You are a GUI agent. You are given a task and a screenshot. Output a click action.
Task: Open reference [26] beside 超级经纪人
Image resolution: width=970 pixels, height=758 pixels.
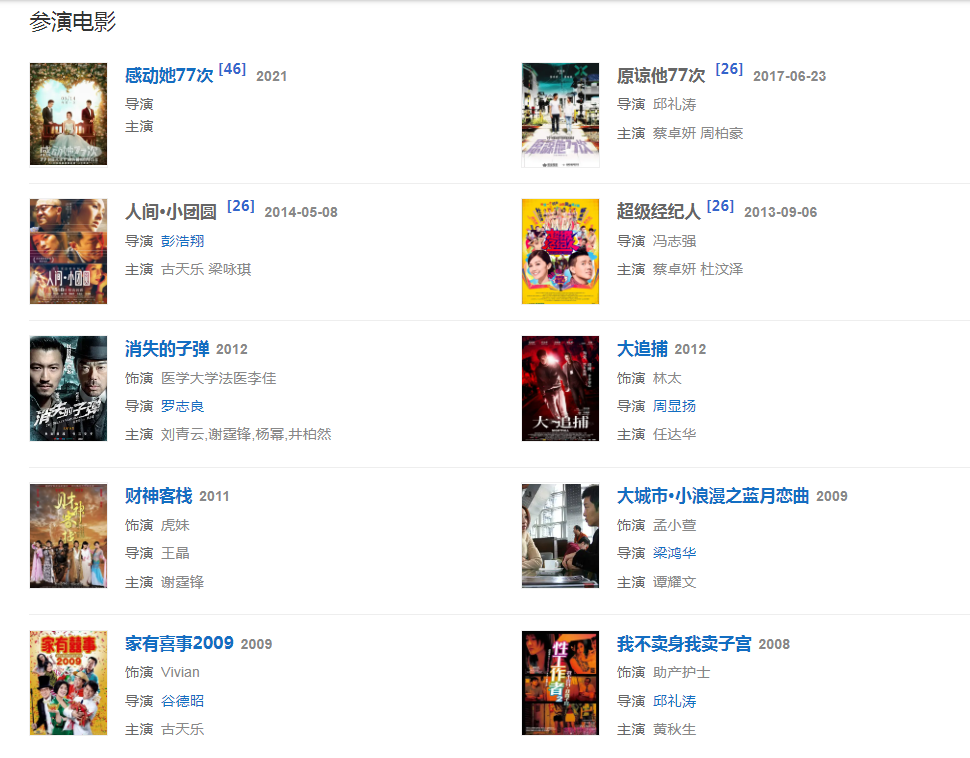click(x=720, y=206)
